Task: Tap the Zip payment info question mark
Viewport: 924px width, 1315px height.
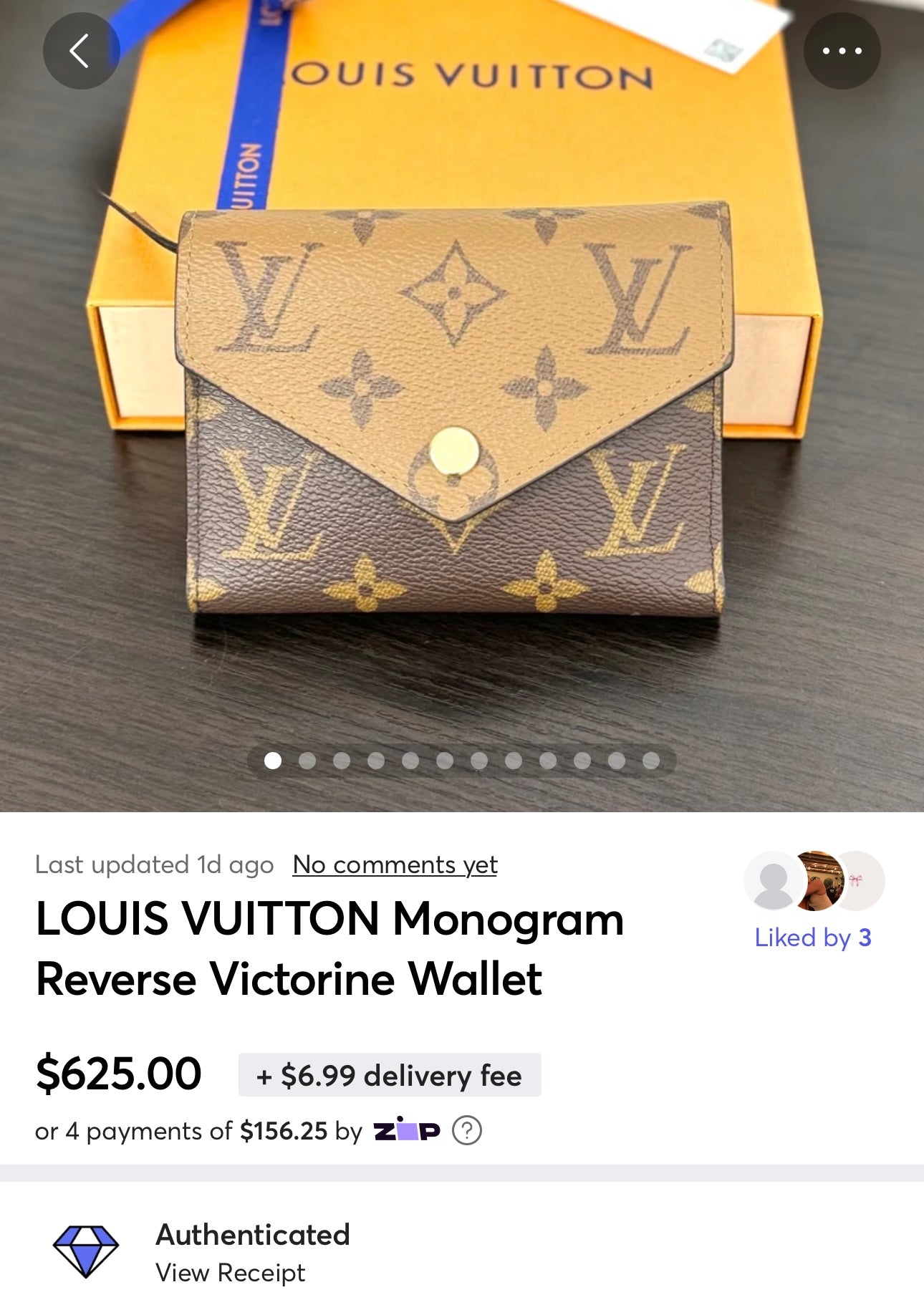Action: point(467,1130)
